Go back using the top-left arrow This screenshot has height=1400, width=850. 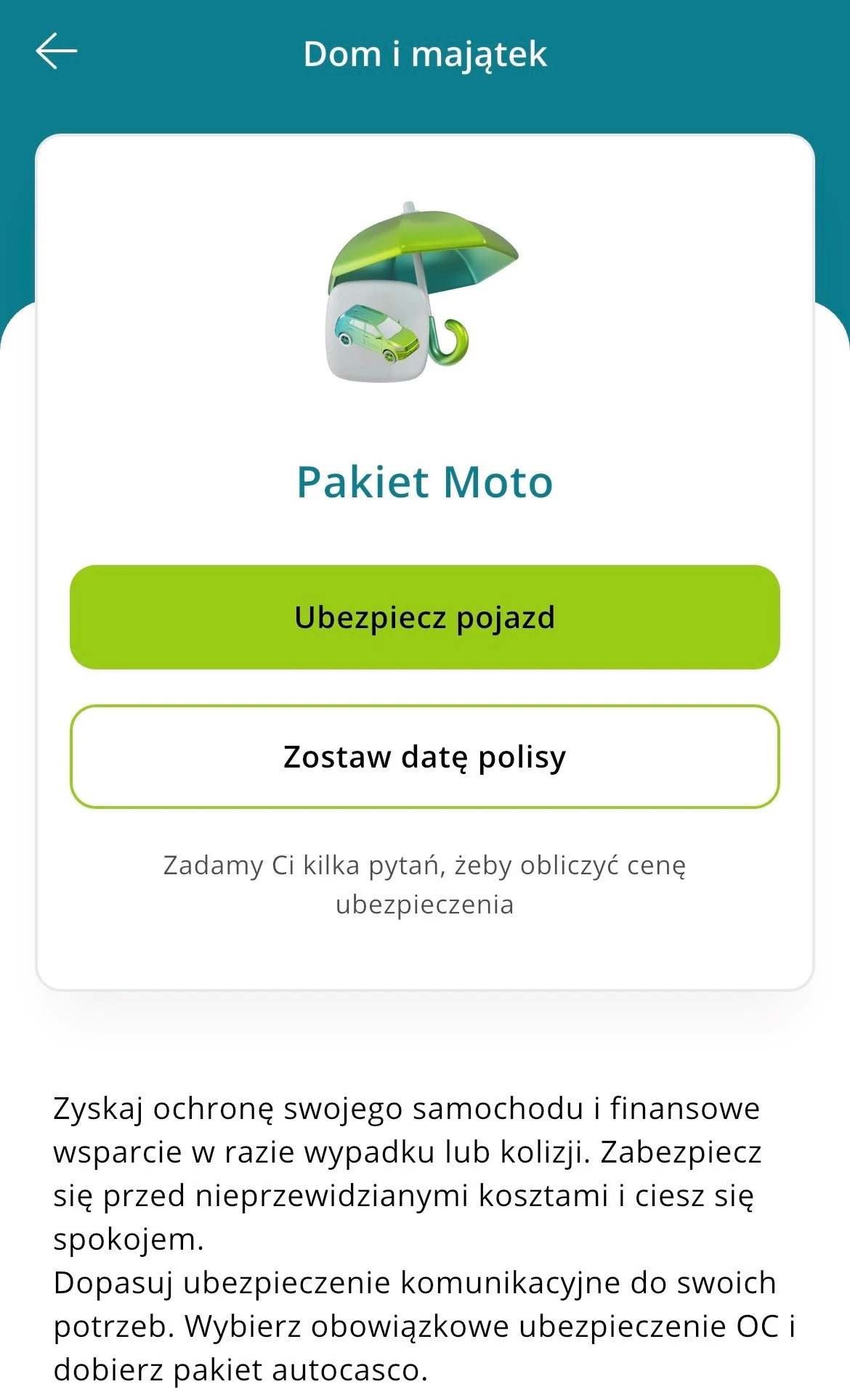[x=57, y=52]
